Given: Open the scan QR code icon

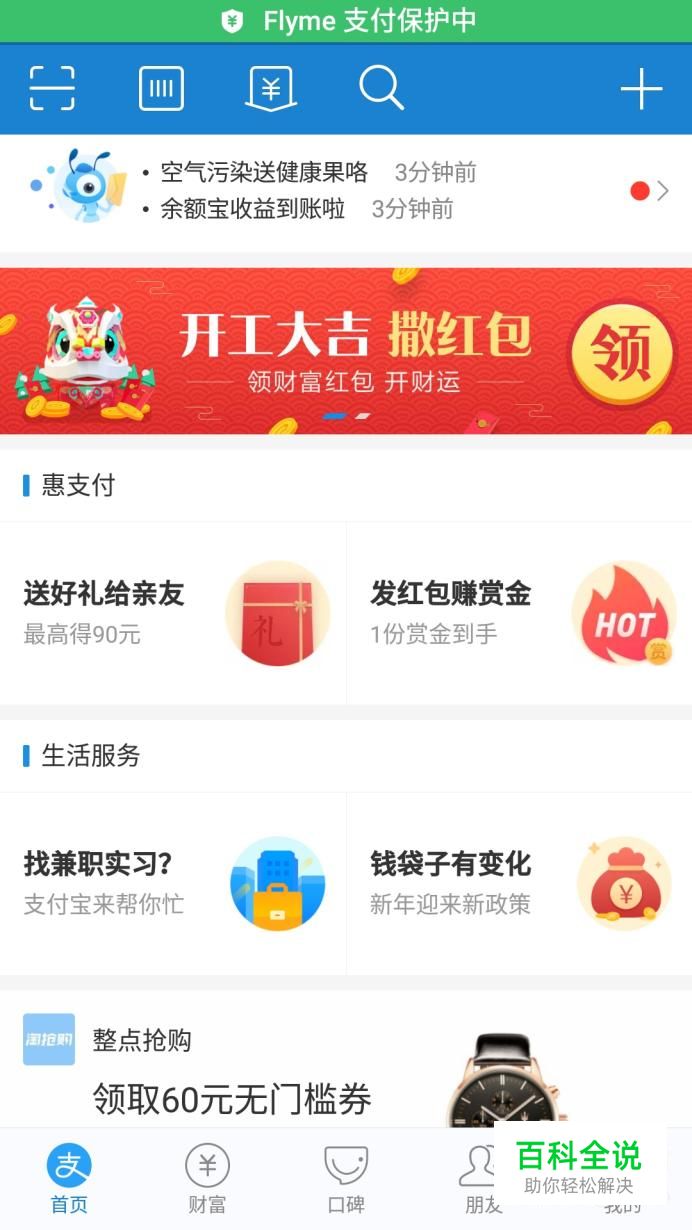Looking at the screenshot, I should pos(52,89).
